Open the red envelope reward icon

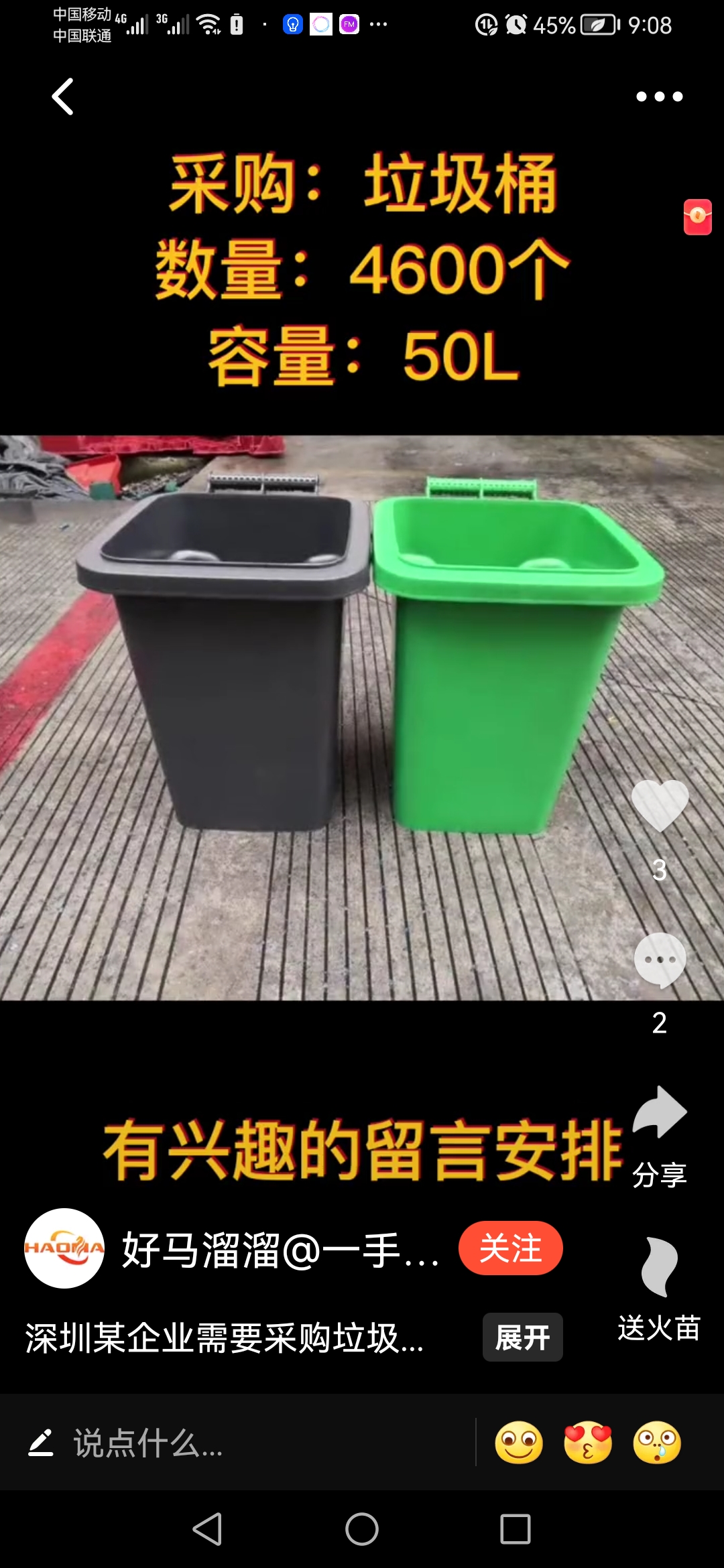697,217
